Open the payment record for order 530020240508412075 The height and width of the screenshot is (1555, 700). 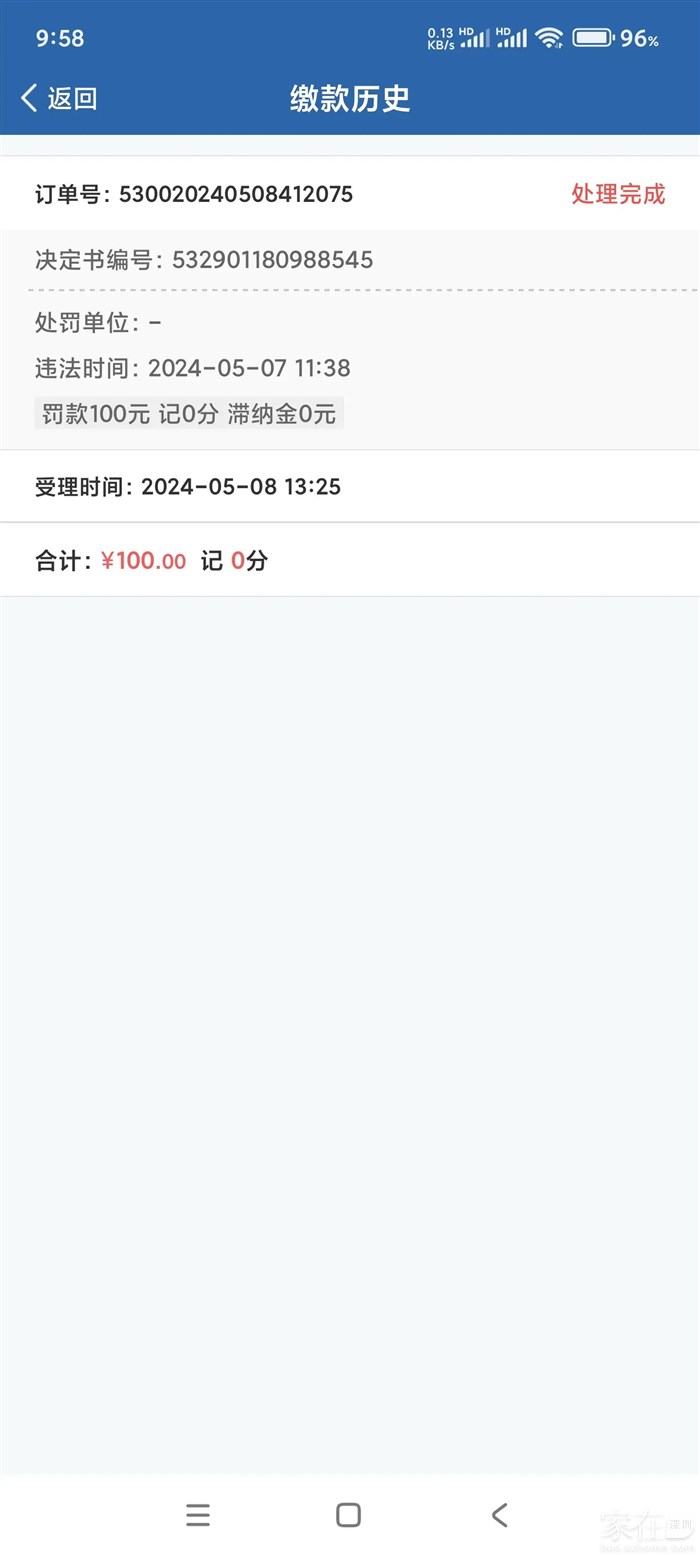click(x=235, y=194)
